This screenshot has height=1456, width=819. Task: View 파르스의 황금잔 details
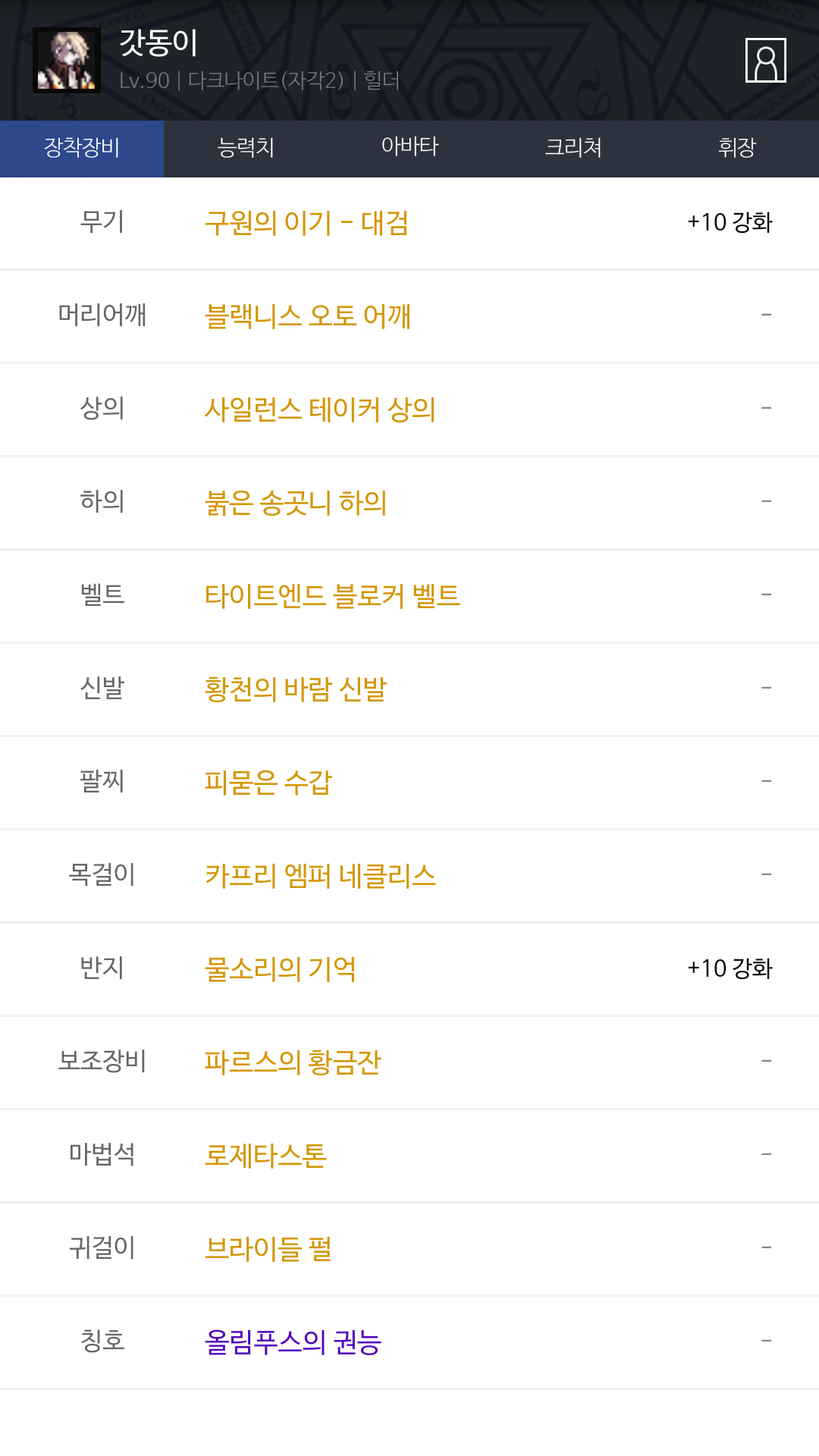[293, 1062]
